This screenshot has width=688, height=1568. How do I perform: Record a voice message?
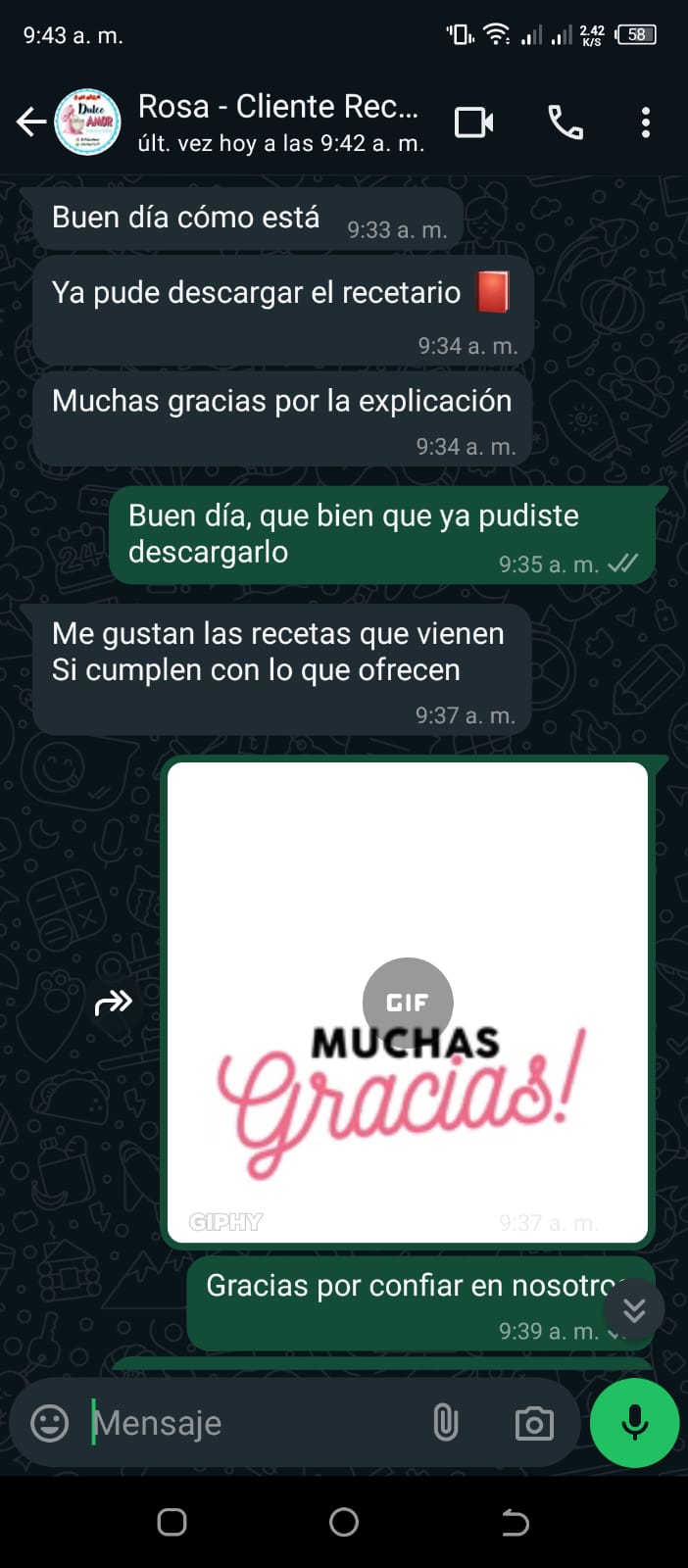tap(634, 1423)
